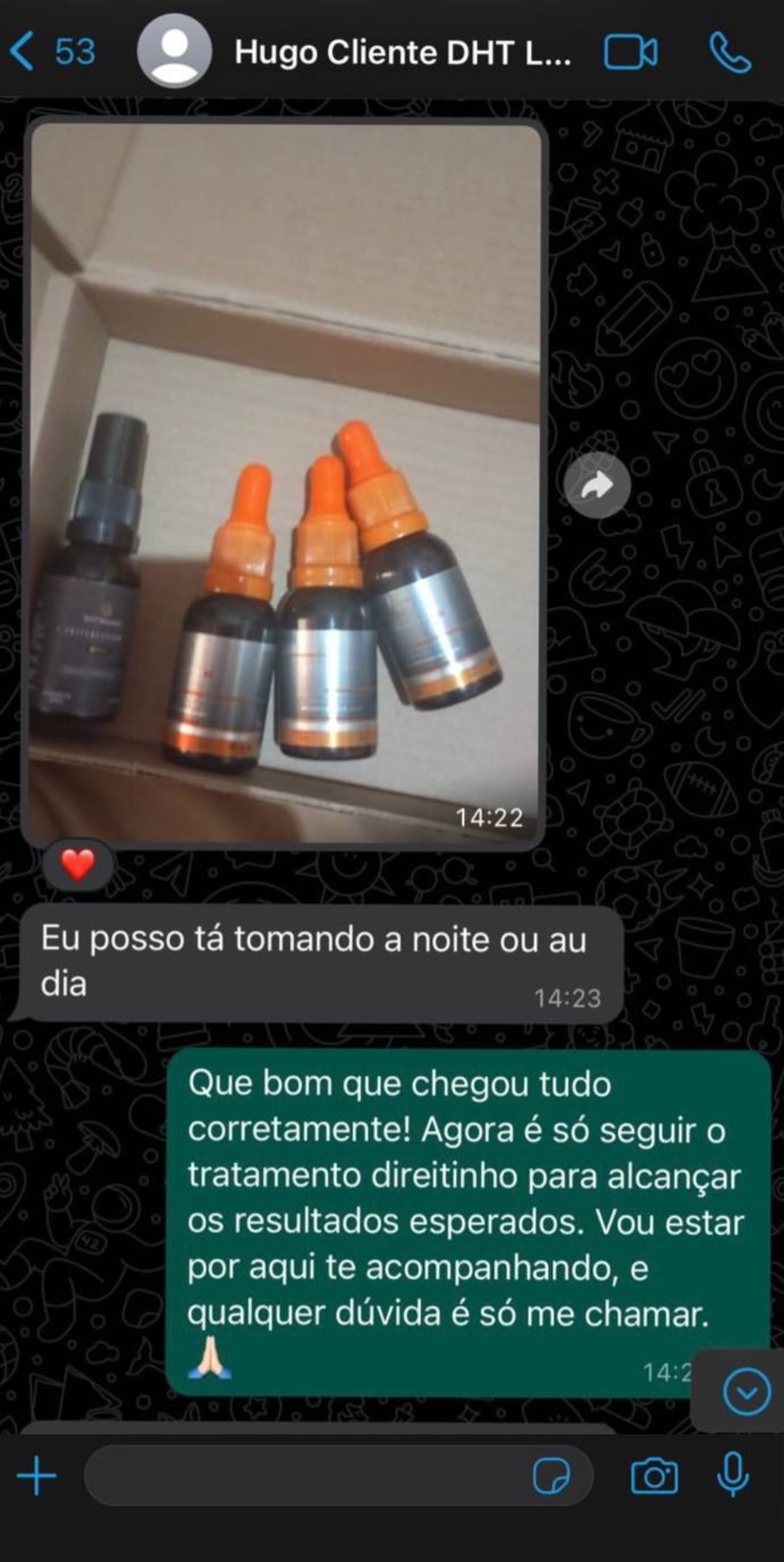The image size is (784, 1562).
Task: Start a video call with Hugo
Action: click(x=630, y=53)
